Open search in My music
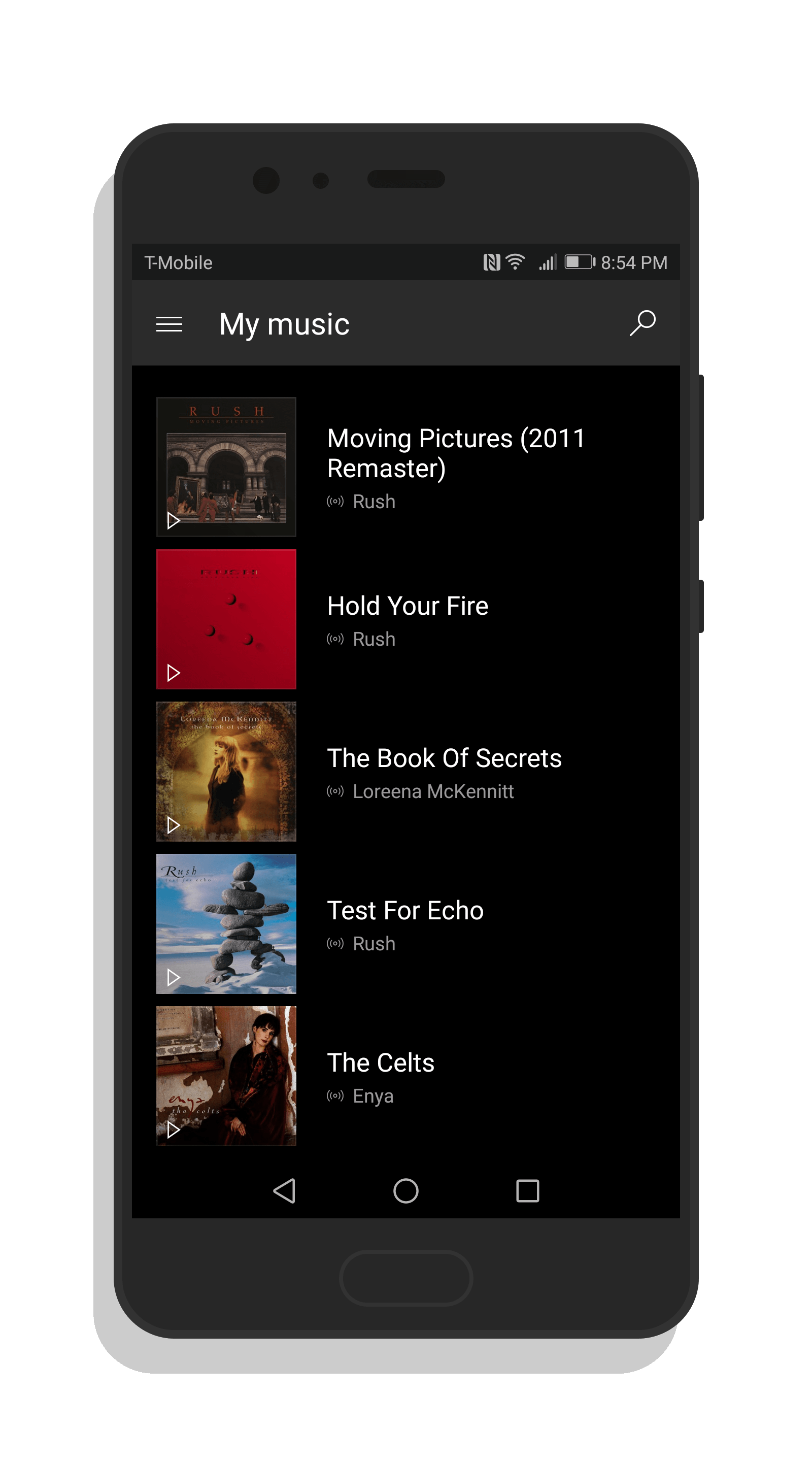The width and height of the screenshot is (812, 1462). tap(642, 323)
